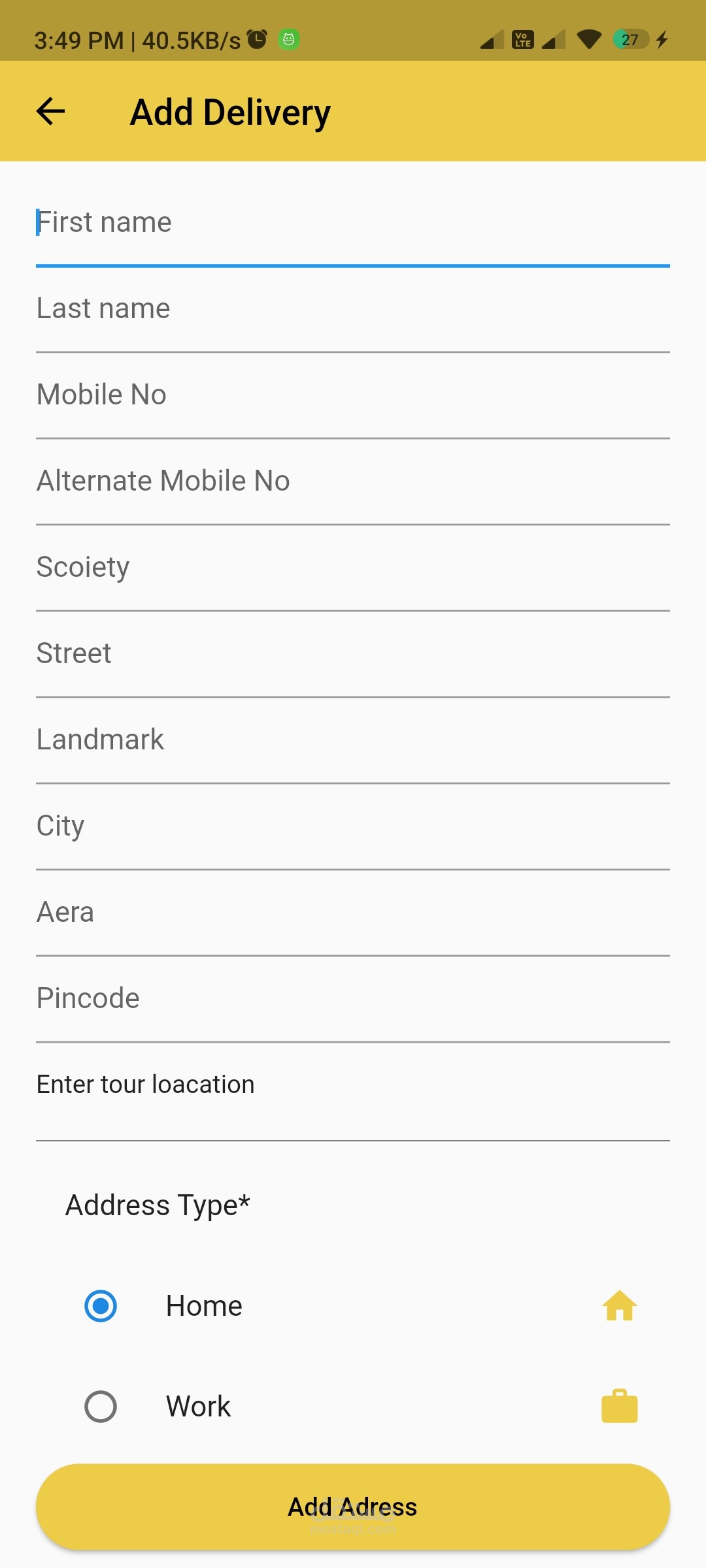Tap the Street field
The width and height of the screenshot is (706, 1568).
coord(353,655)
